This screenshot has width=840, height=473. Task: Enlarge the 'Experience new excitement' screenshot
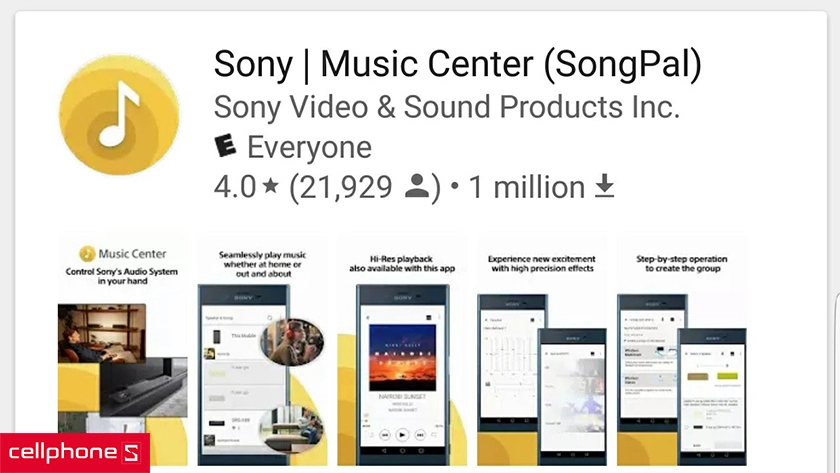[541, 350]
